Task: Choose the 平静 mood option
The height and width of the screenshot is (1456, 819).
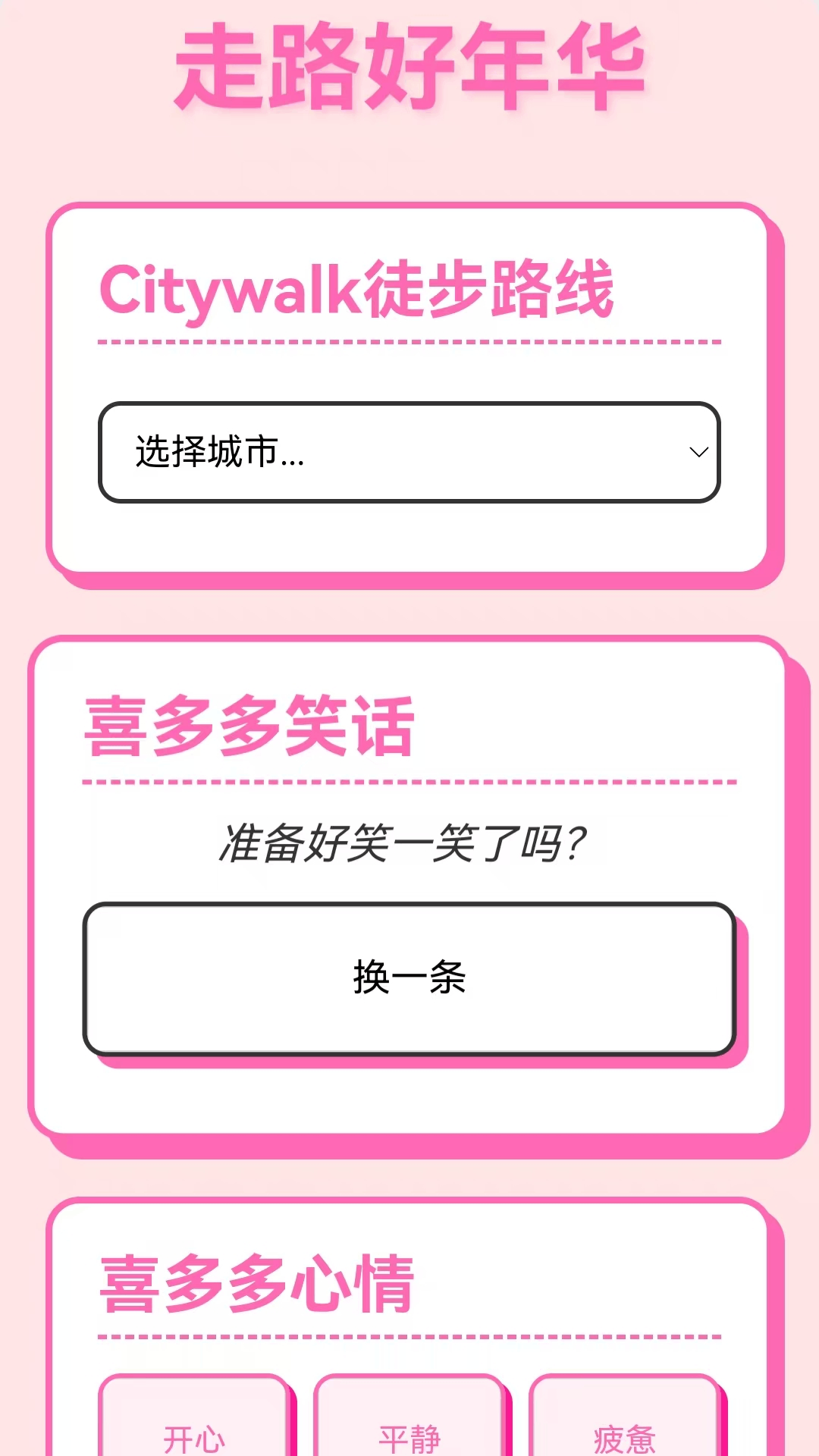Action: [409, 1417]
